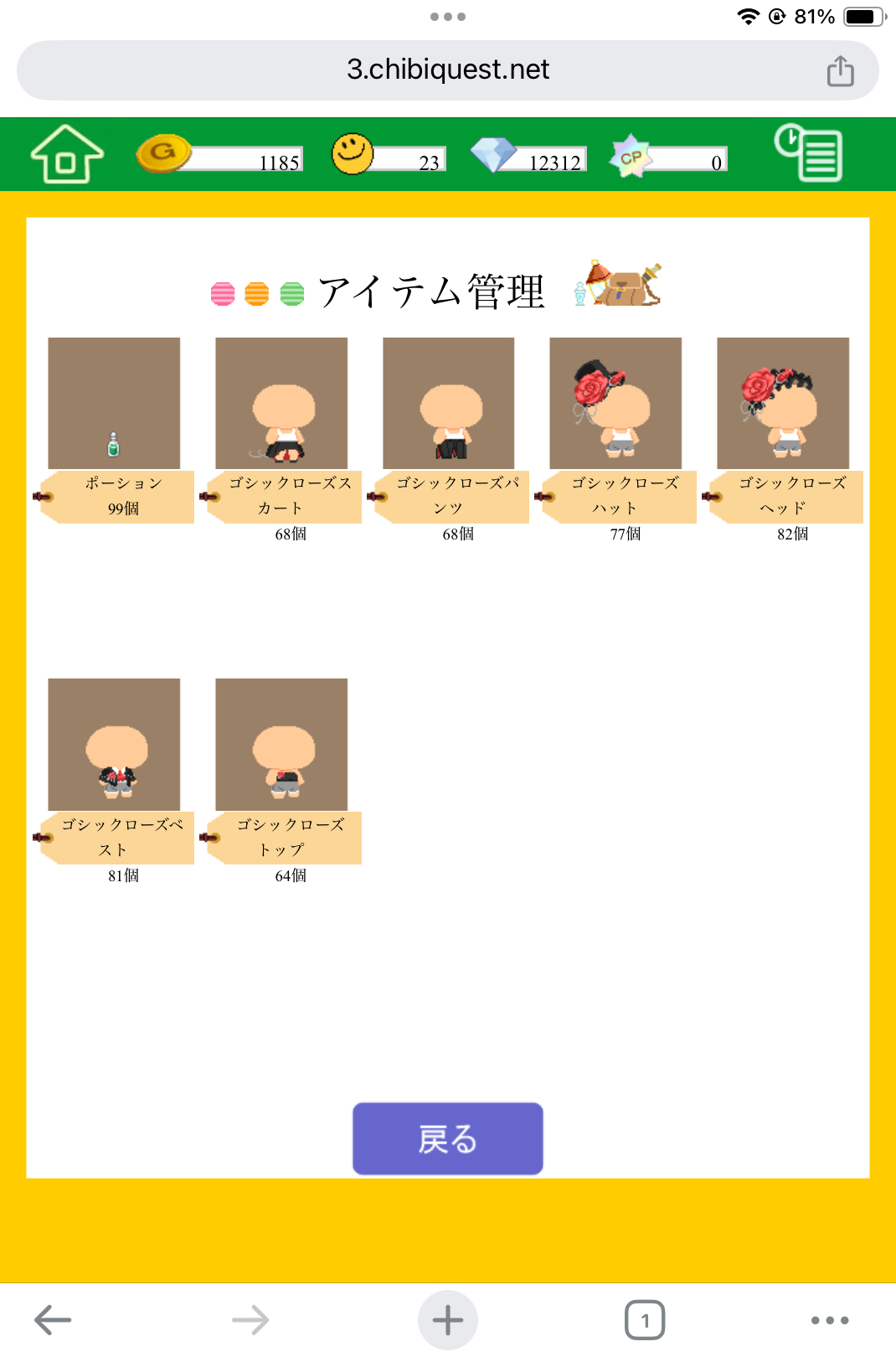
Task: Select the ゴシックローズベスト item
Action: pos(114,745)
